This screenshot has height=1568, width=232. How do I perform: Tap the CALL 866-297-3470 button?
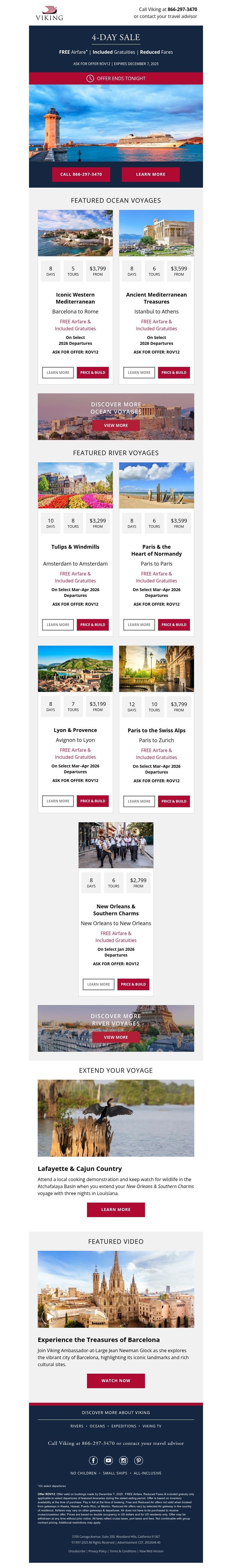[81, 174]
